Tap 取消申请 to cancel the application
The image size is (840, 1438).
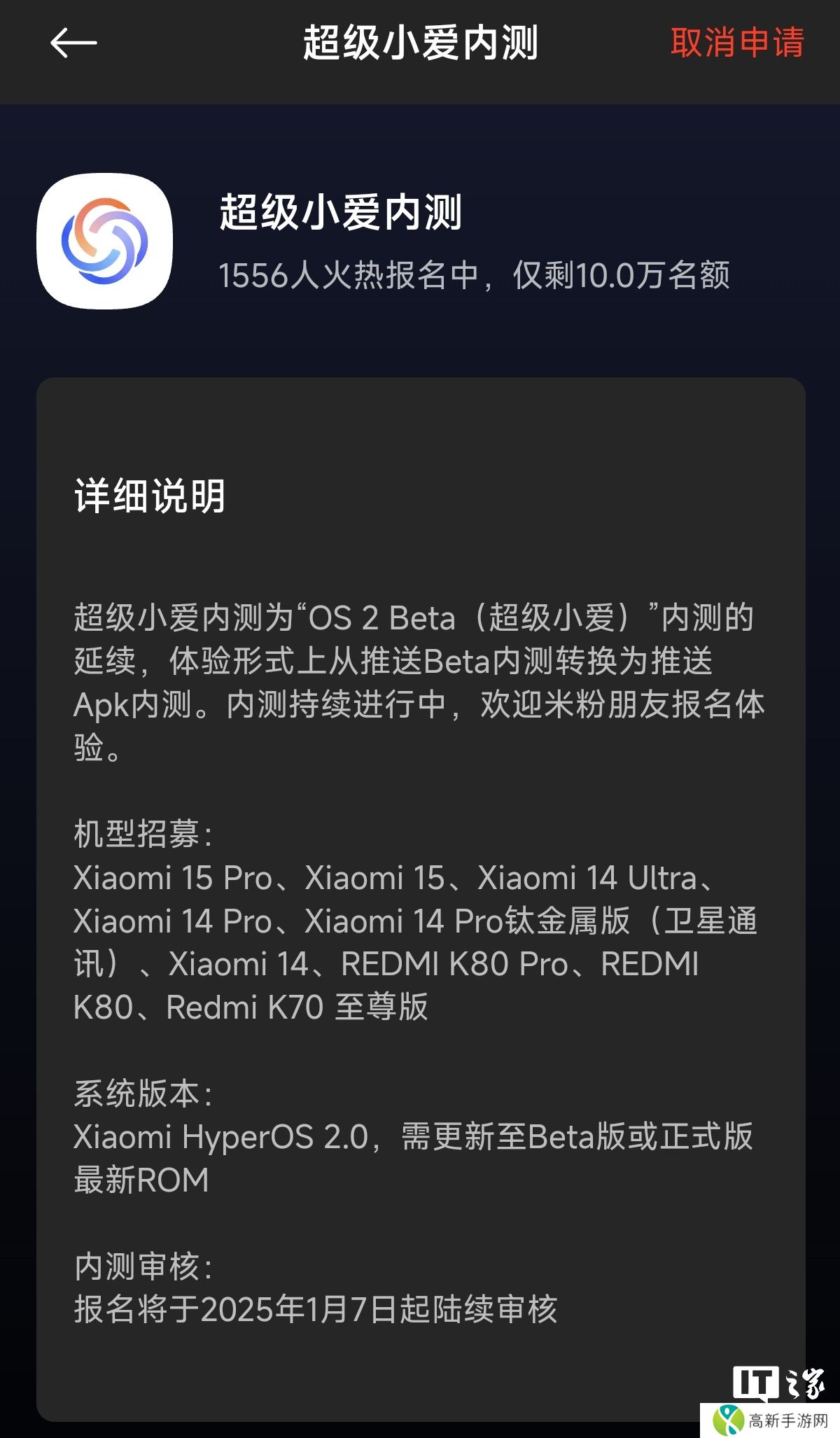coord(737,43)
